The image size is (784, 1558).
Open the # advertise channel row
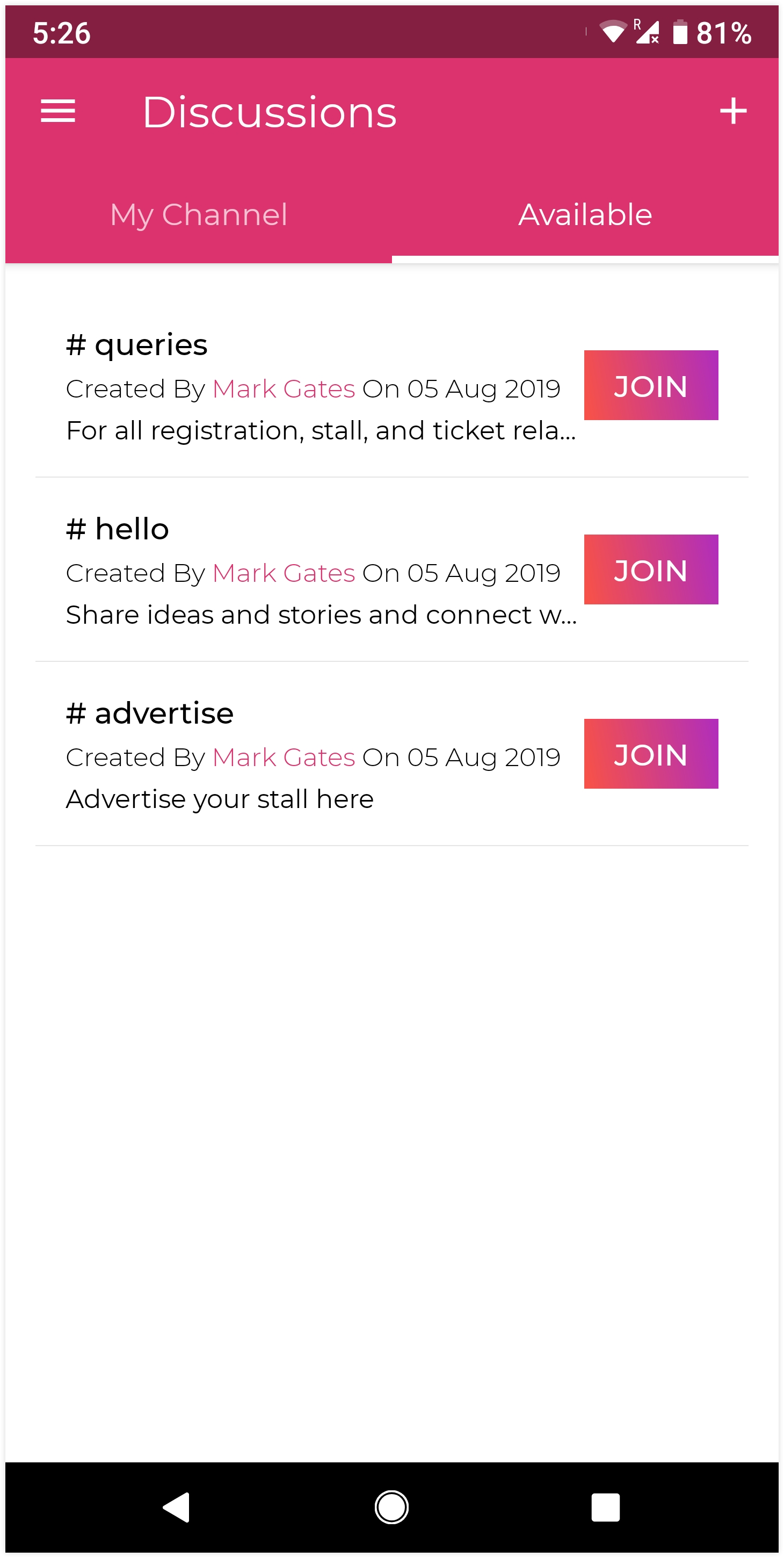(302, 755)
